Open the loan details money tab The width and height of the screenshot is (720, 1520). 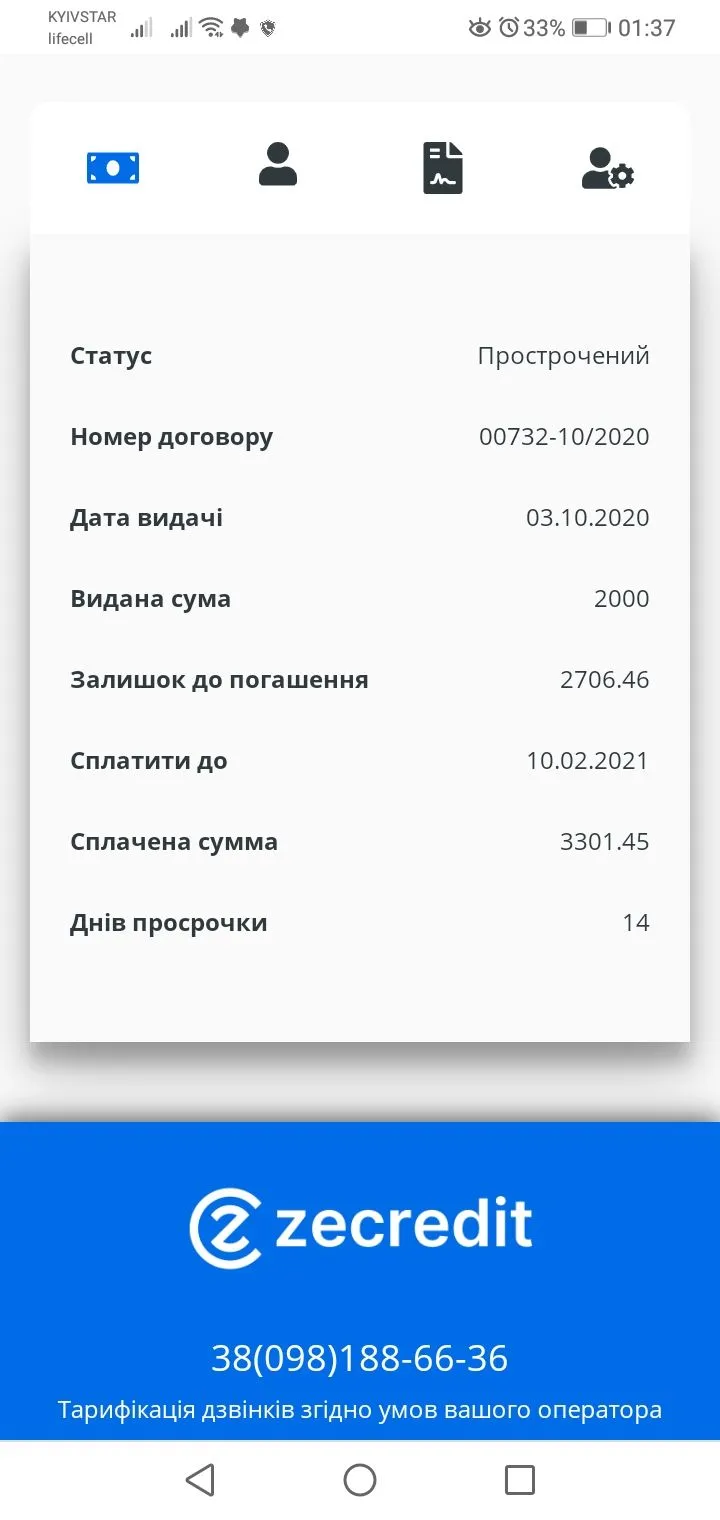point(113,167)
